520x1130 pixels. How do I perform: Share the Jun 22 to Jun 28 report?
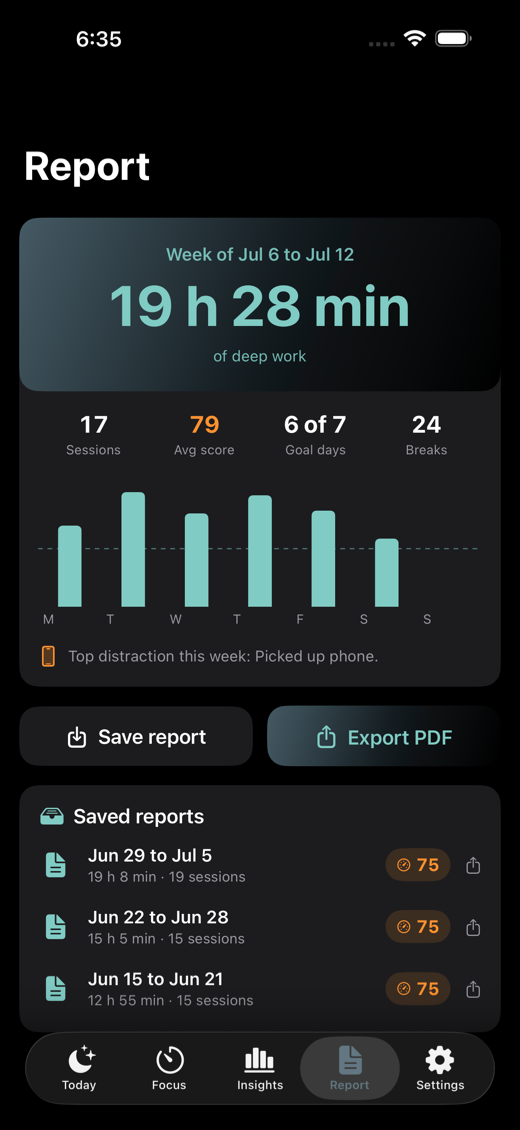point(472,927)
